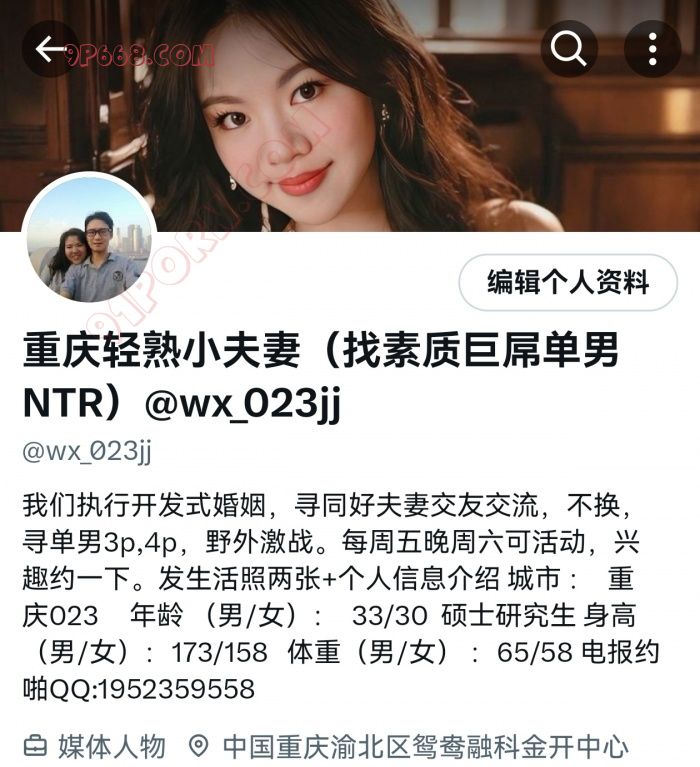Tap the 编辑个人资料 button
Screen dimensions: 700x767
click(x=568, y=282)
